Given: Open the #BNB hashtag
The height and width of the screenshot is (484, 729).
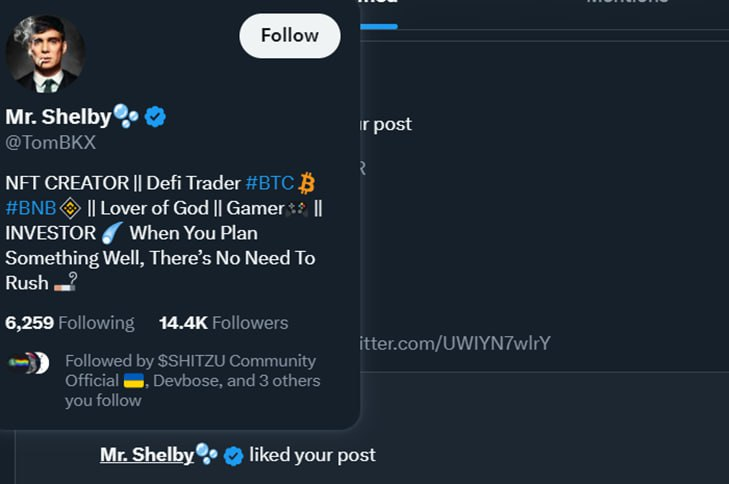Looking at the screenshot, I should pyautogui.click(x=30, y=208).
